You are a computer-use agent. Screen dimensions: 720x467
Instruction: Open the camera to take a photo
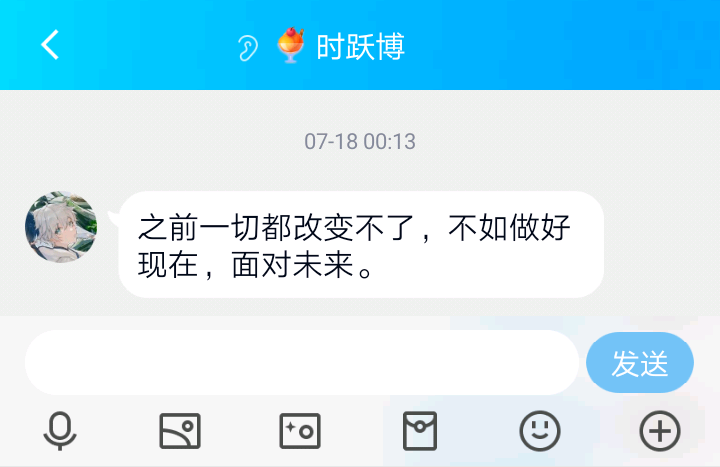[x=300, y=431]
